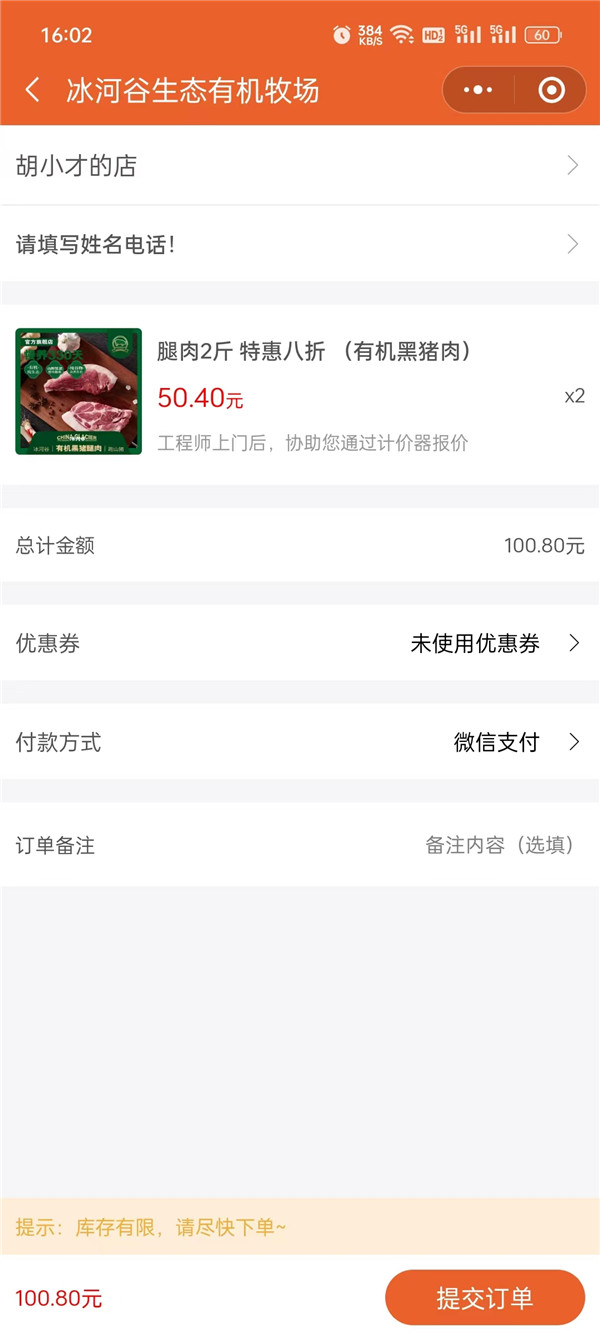
Task: Submit the order with 提交订单
Action: (x=484, y=1298)
